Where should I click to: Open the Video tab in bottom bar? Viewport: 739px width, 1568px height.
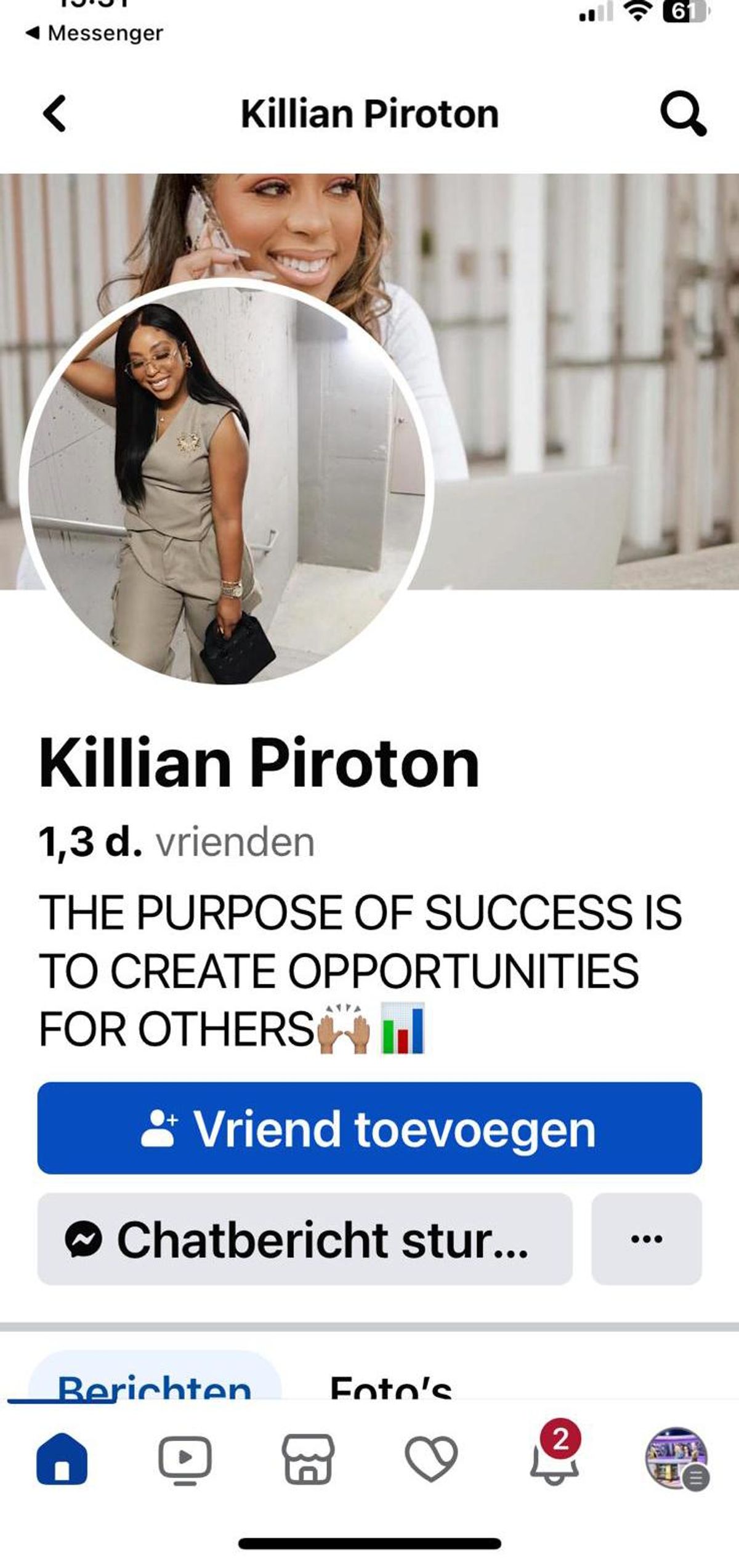click(x=185, y=1460)
